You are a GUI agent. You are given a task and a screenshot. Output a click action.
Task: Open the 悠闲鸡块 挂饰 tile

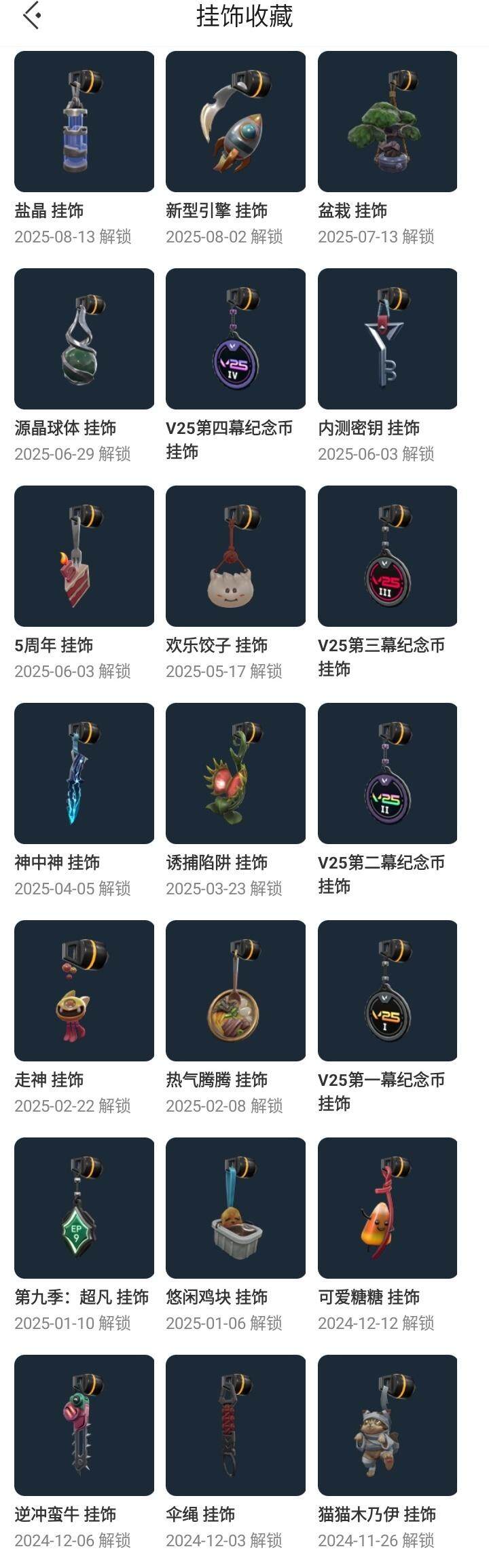236,1208
